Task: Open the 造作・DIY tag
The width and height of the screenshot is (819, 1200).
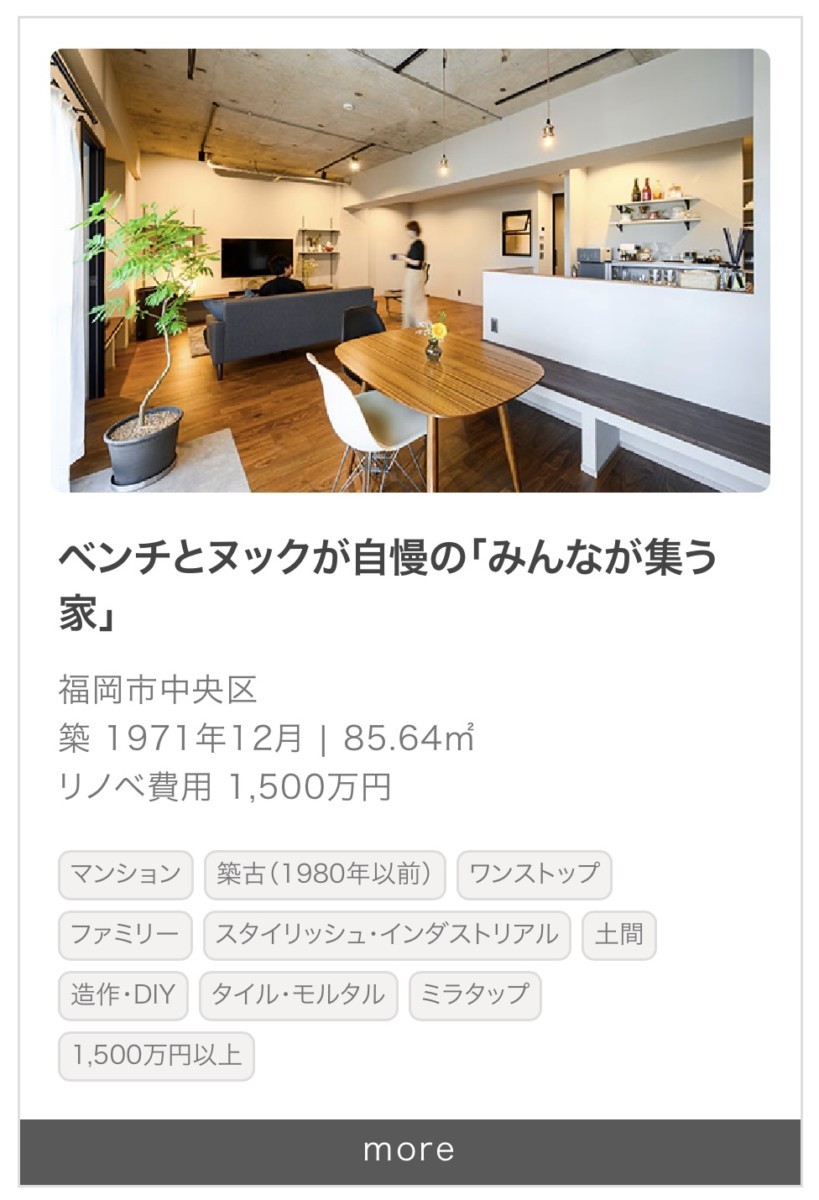Action: [123, 995]
